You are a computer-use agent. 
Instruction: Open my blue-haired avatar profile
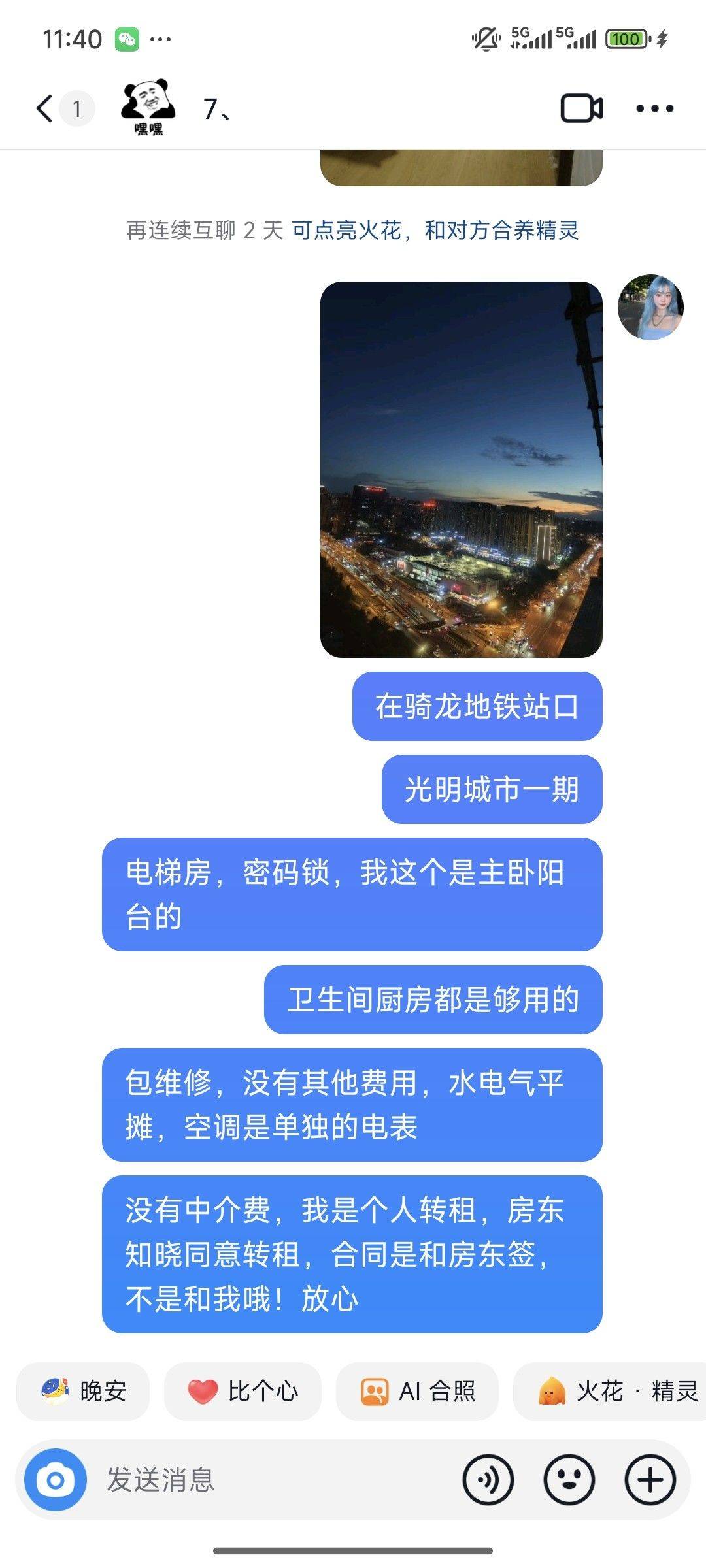tap(650, 307)
